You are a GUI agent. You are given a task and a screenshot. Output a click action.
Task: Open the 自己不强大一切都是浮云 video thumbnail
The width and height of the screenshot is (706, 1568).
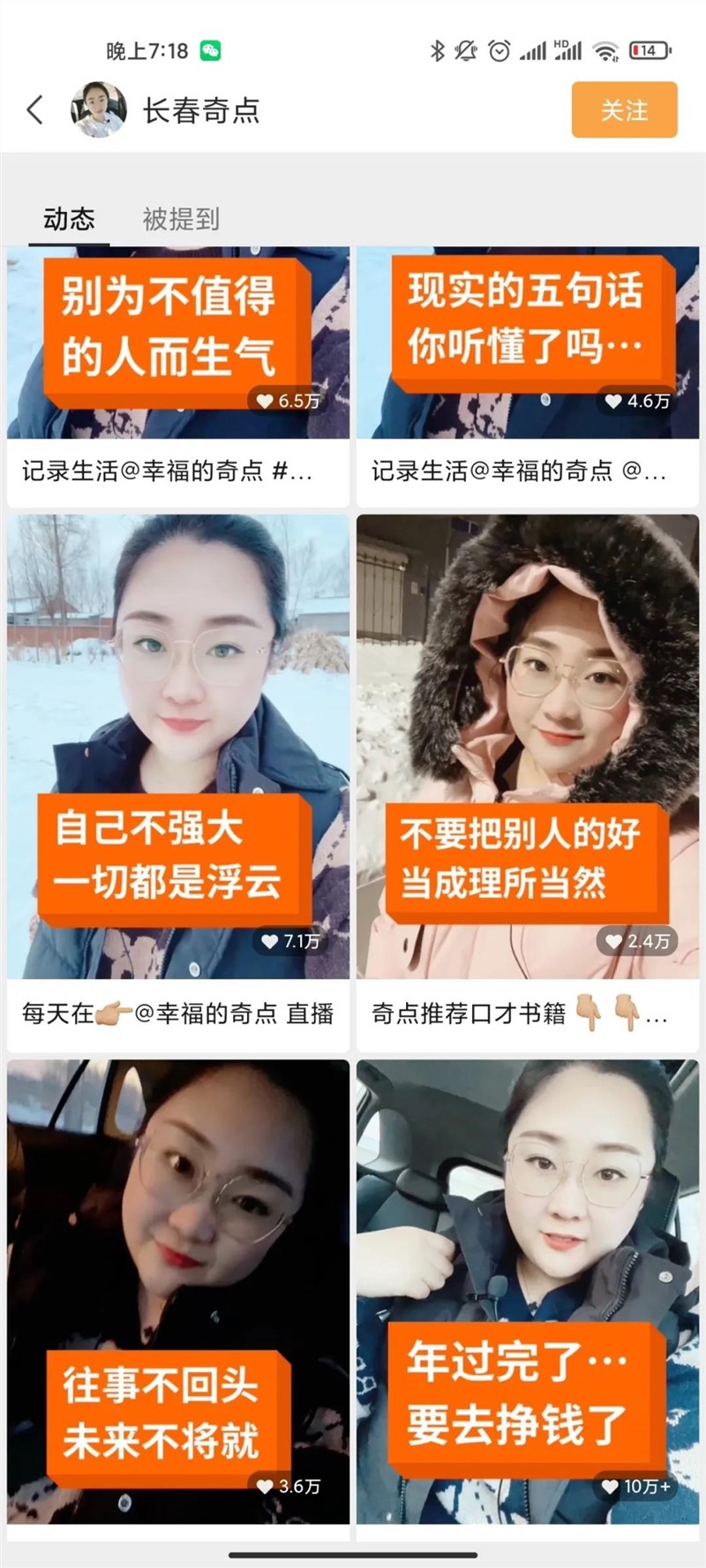pos(176,742)
